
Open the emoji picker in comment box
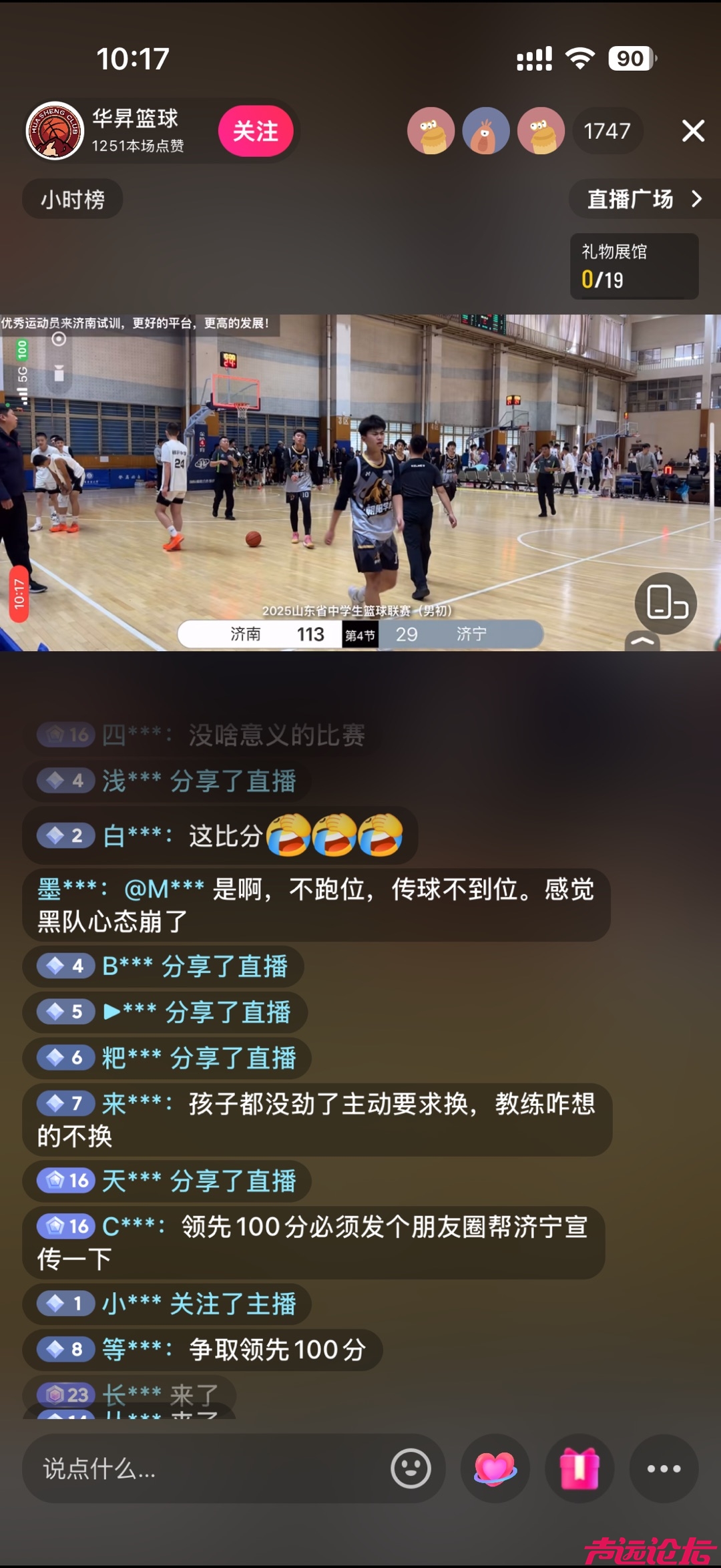(x=410, y=1468)
